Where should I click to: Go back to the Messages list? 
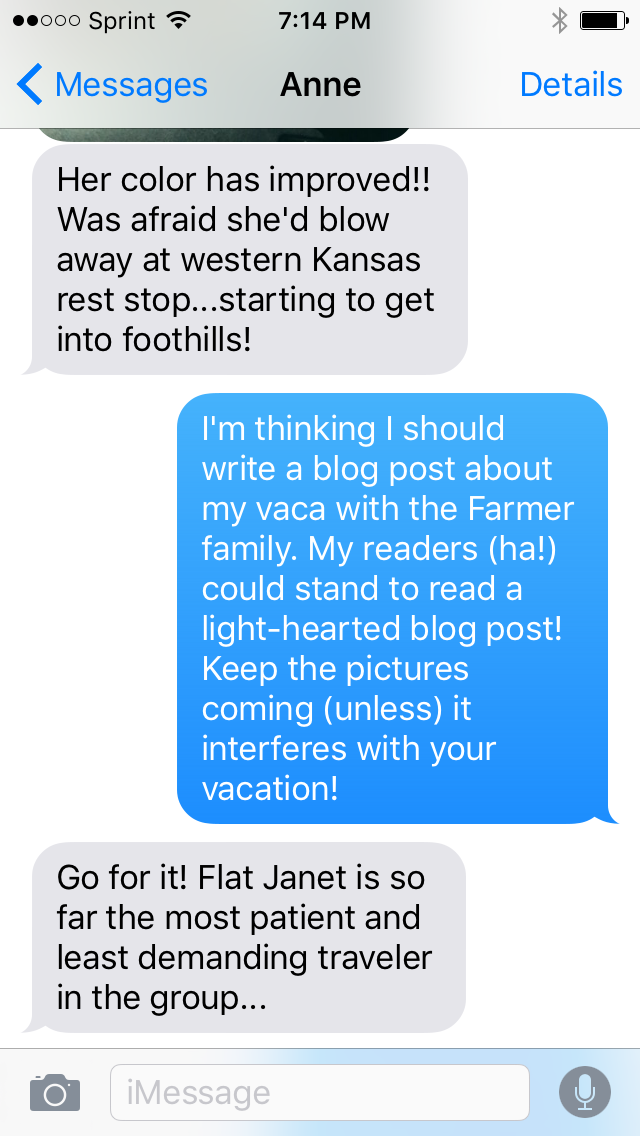click(112, 85)
